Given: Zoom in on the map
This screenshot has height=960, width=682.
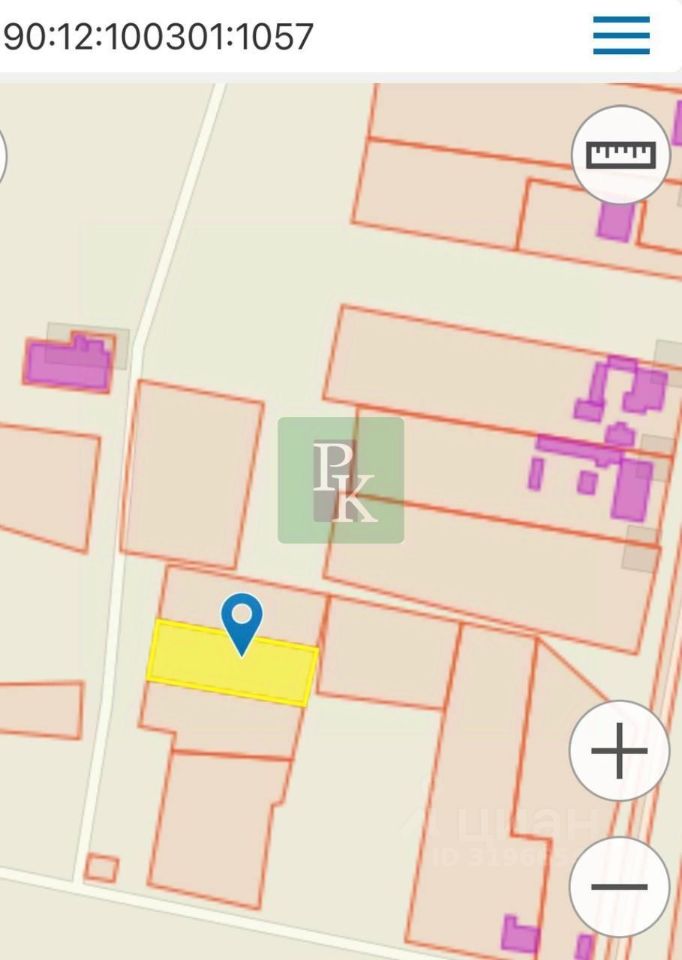Looking at the screenshot, I should click(619, 750).
